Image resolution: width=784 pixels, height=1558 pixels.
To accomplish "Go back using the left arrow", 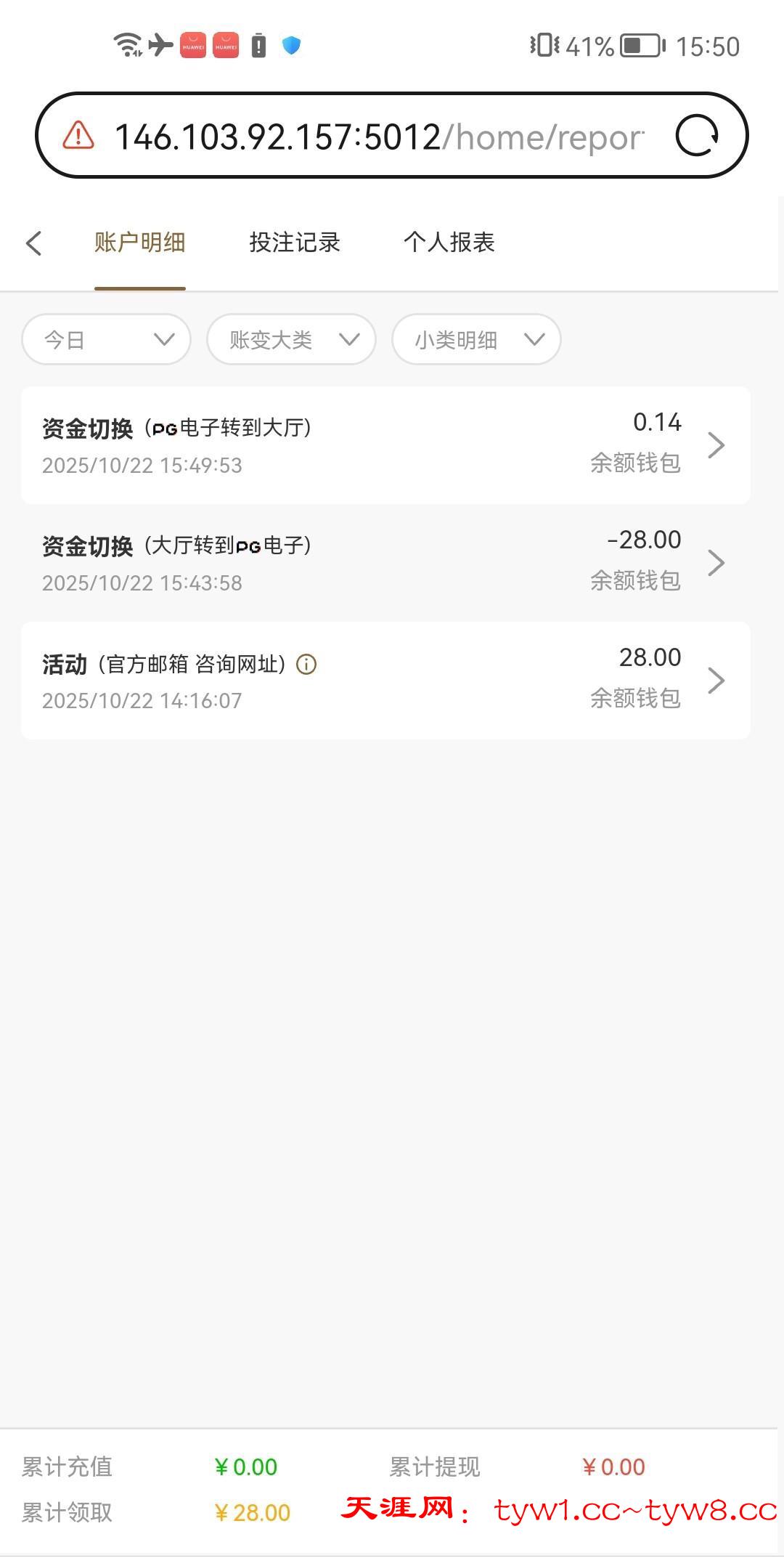I will click(x=34, y=243).
